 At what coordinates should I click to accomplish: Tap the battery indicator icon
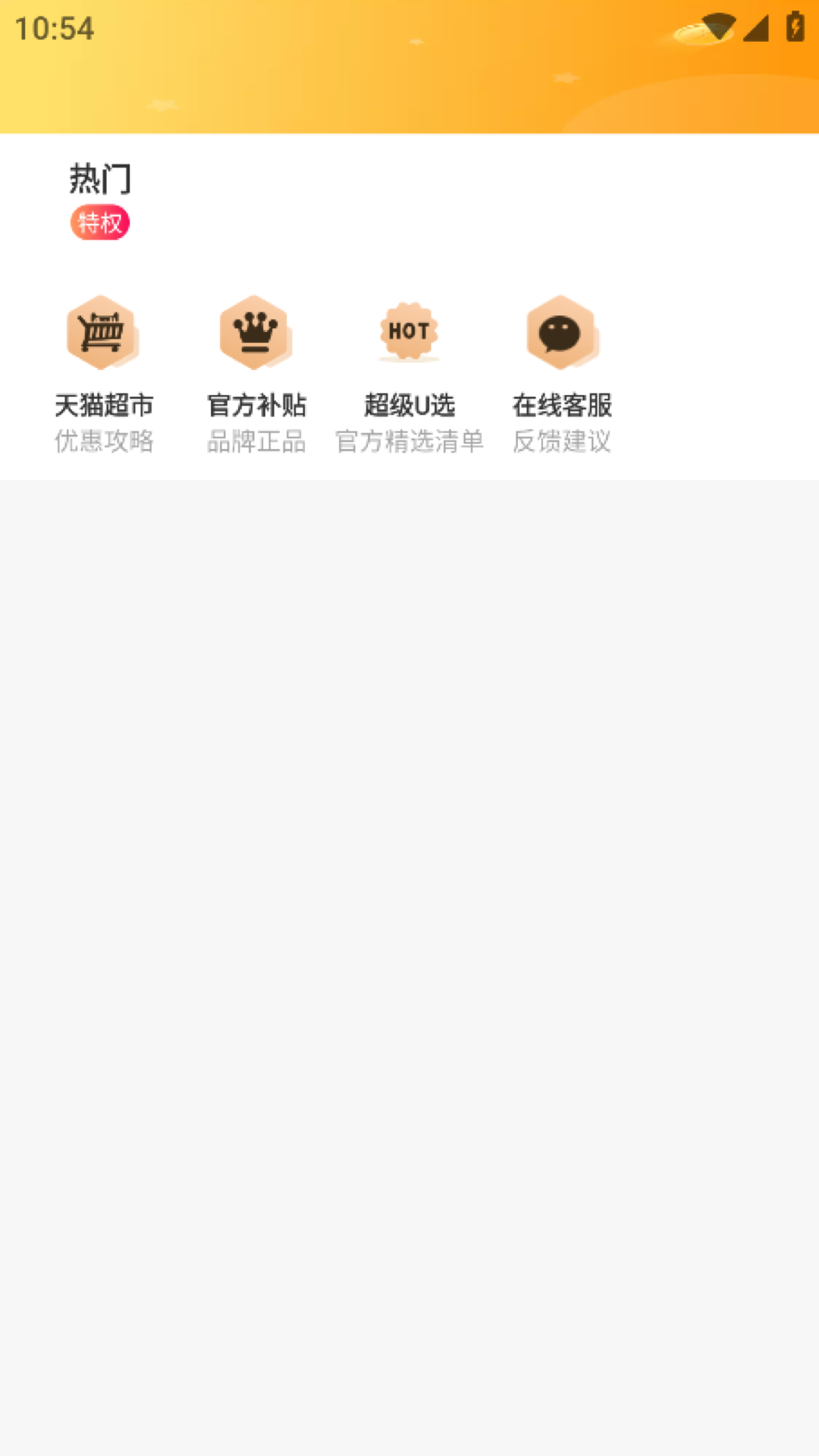pyautogui.click(x=792, y=29)
